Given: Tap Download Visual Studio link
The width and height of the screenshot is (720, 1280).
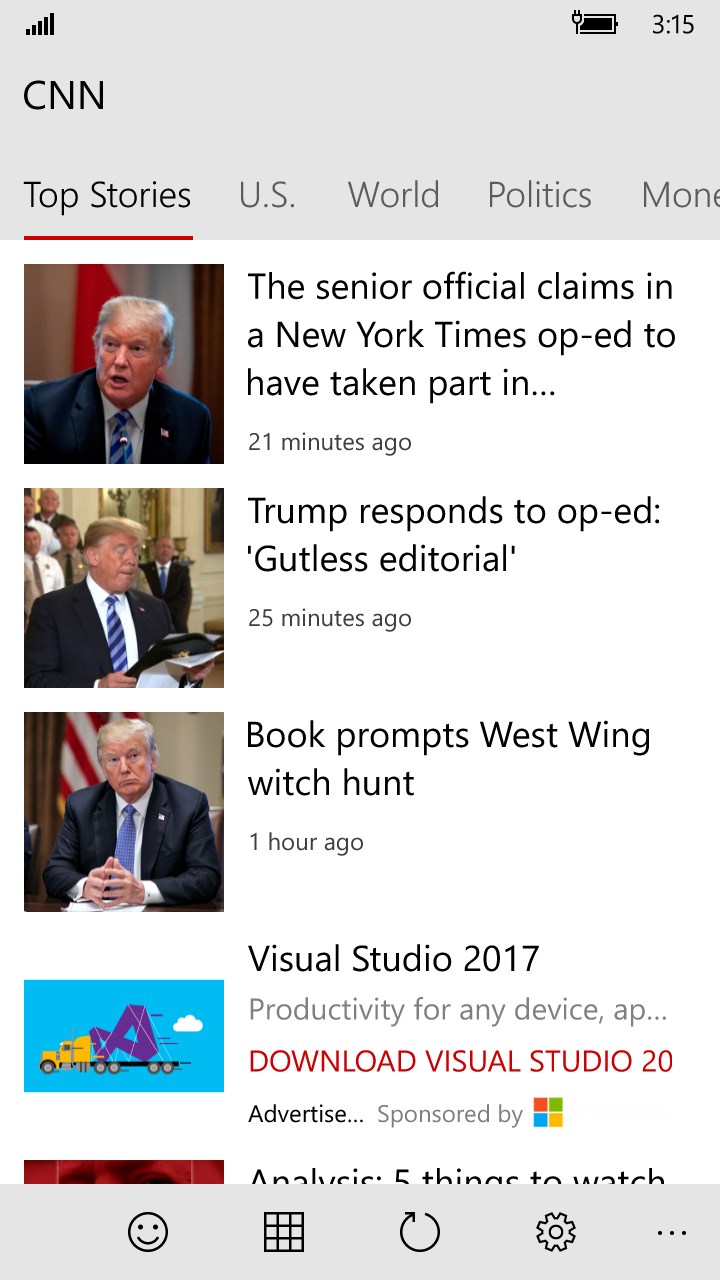Looking at the screenshot, I should pyautogui.click(x=460, y=1061).
